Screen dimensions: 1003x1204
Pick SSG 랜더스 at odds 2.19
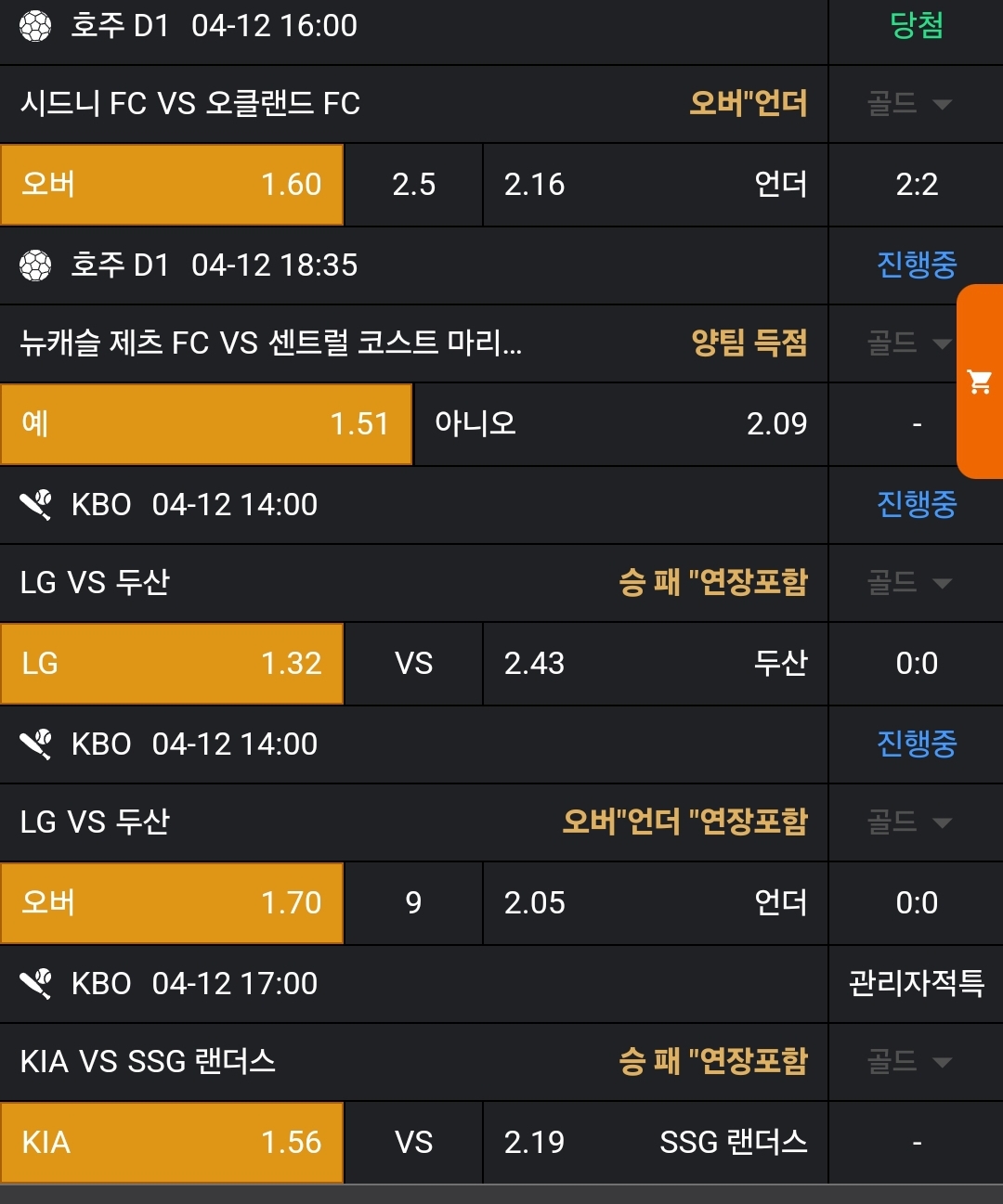click(x=655, y=1143)
